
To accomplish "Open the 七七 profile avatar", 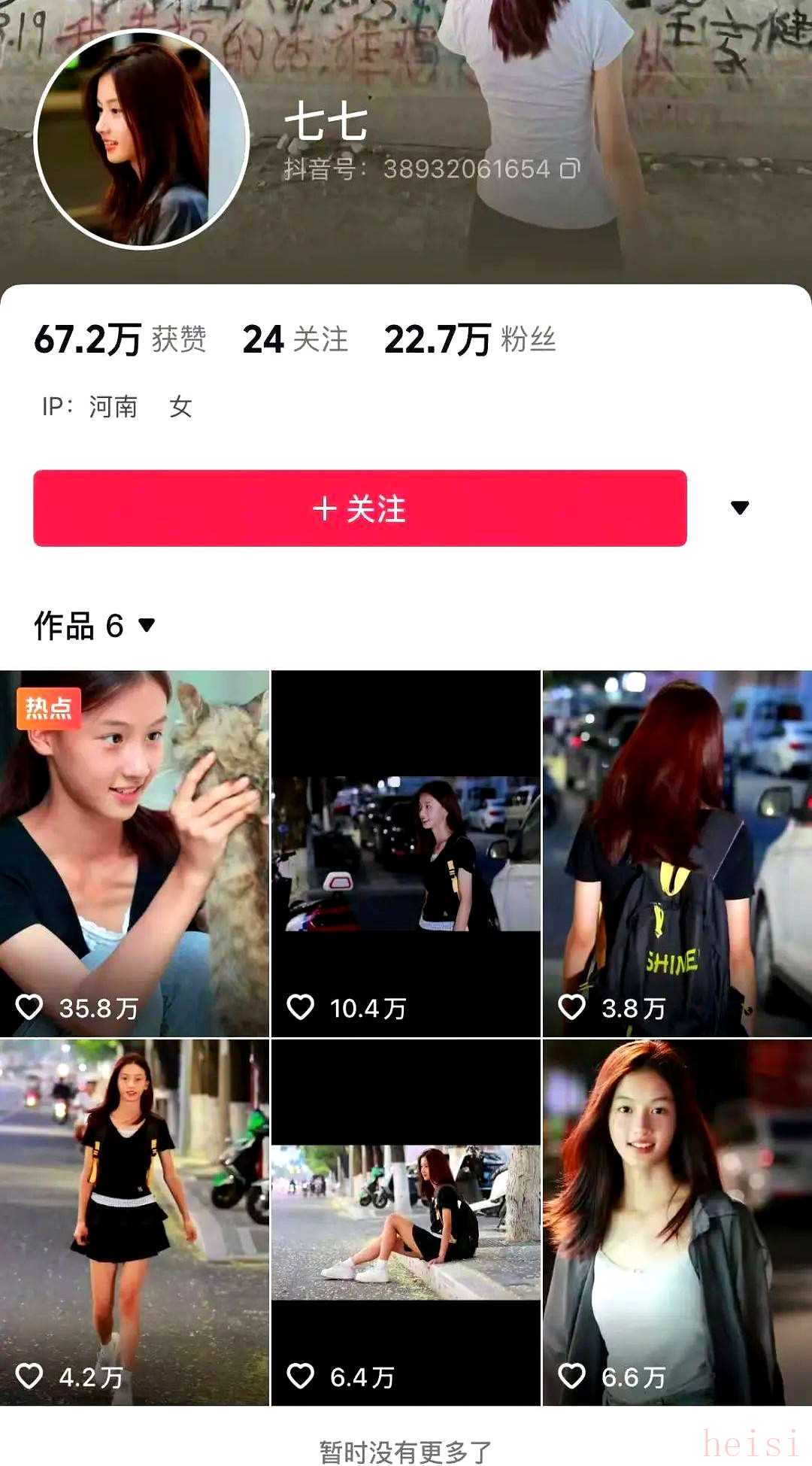I will coord(141,139).
